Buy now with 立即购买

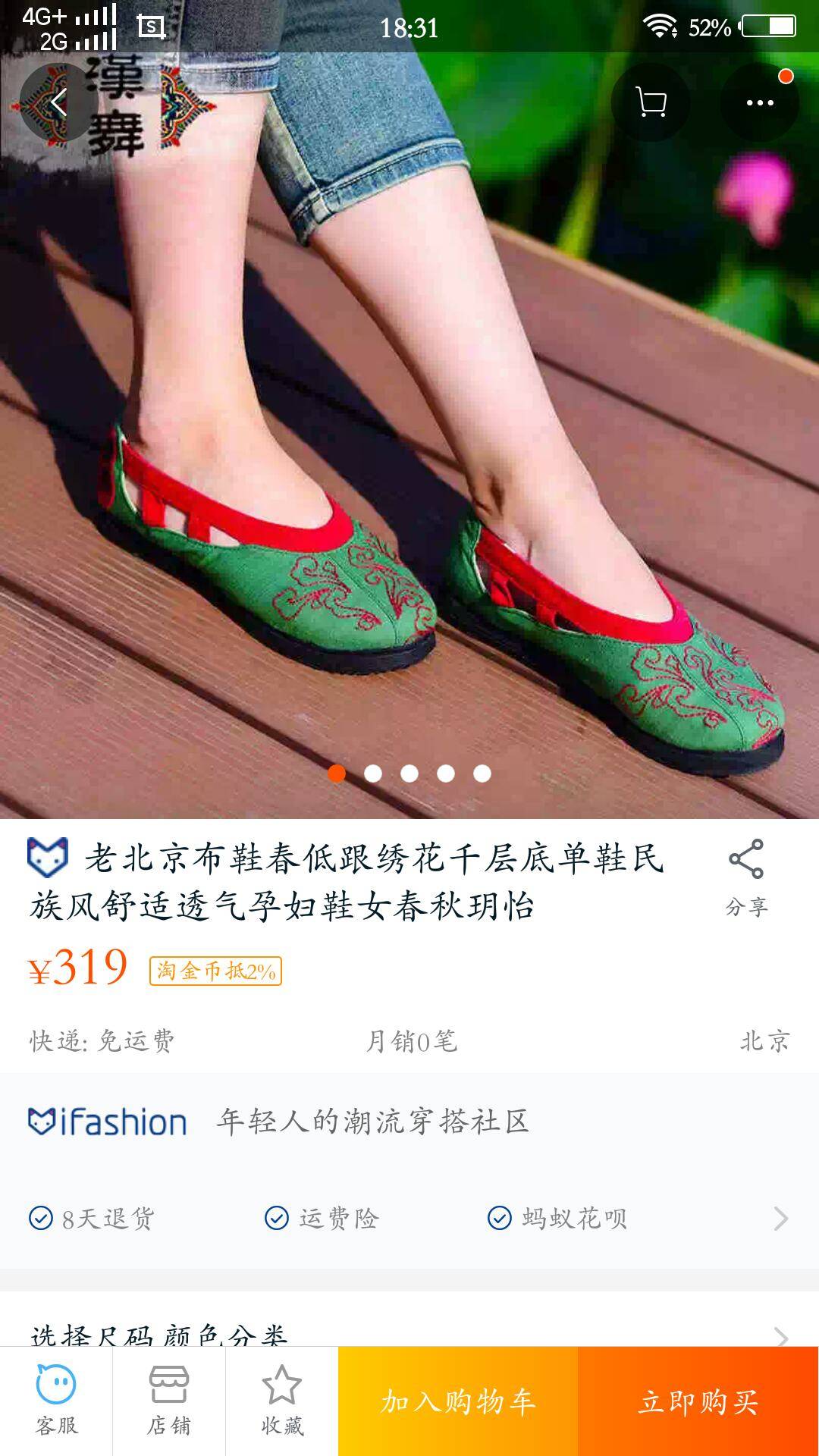point(698,1401)
